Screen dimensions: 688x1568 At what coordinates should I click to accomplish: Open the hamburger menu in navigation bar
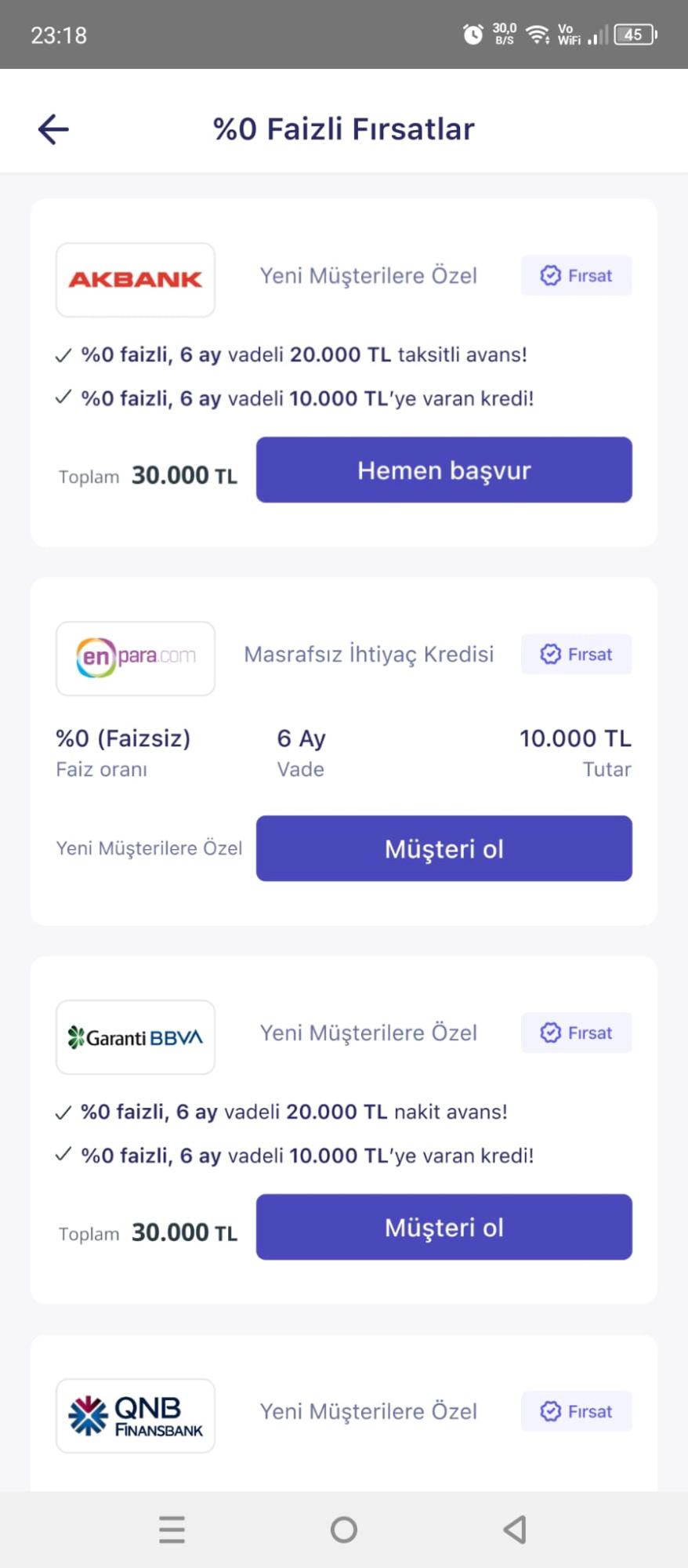point(172,1529)
